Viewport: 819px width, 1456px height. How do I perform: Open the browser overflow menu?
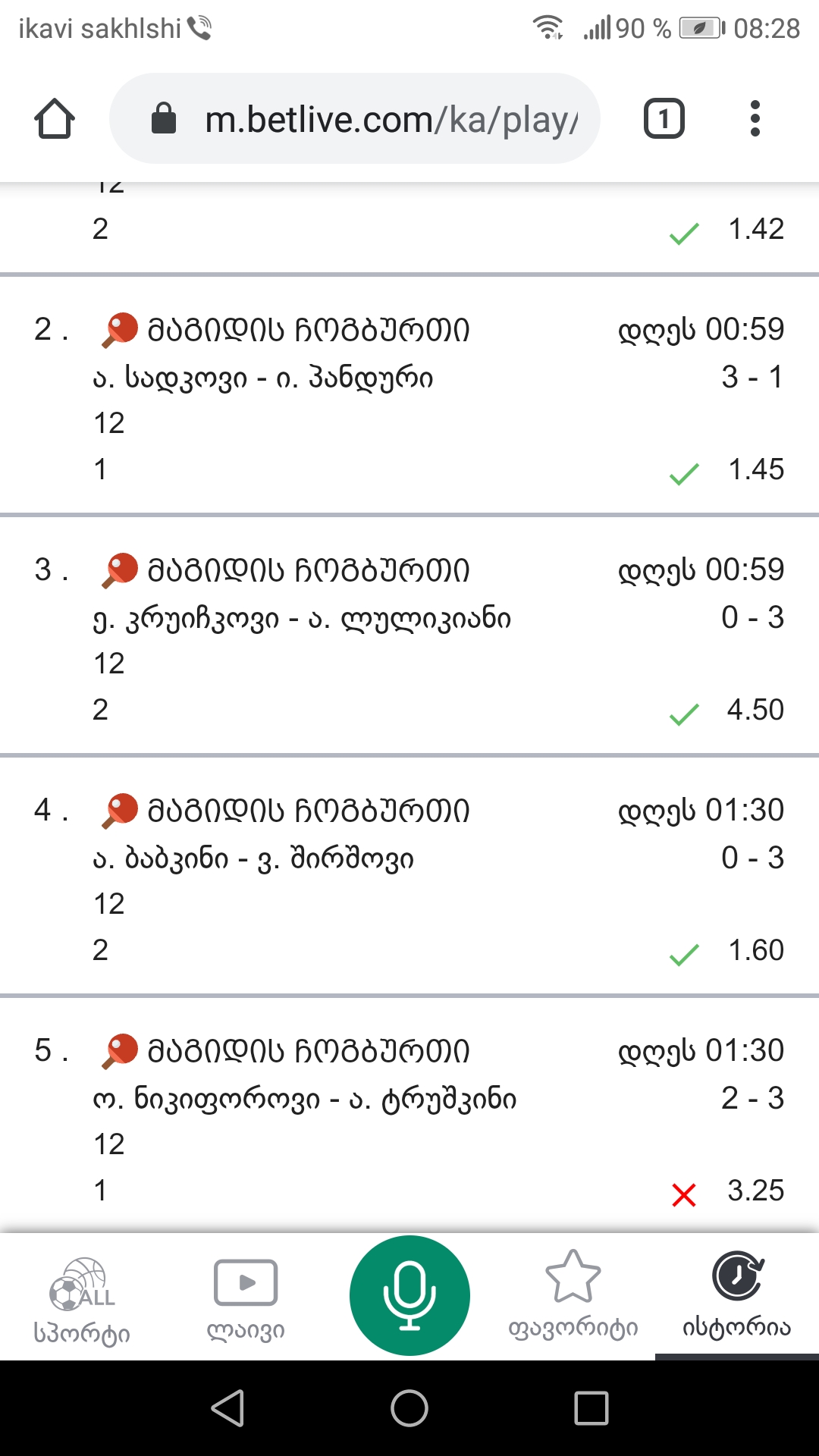pos(755,119)
